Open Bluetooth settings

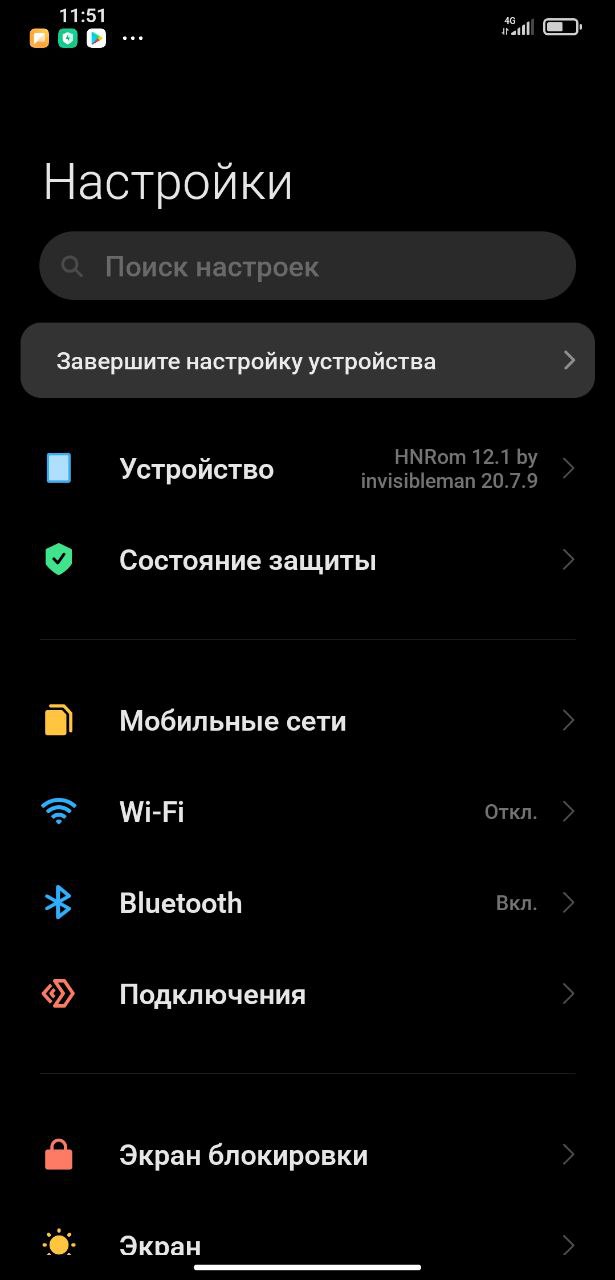click(x=307, y=903)
